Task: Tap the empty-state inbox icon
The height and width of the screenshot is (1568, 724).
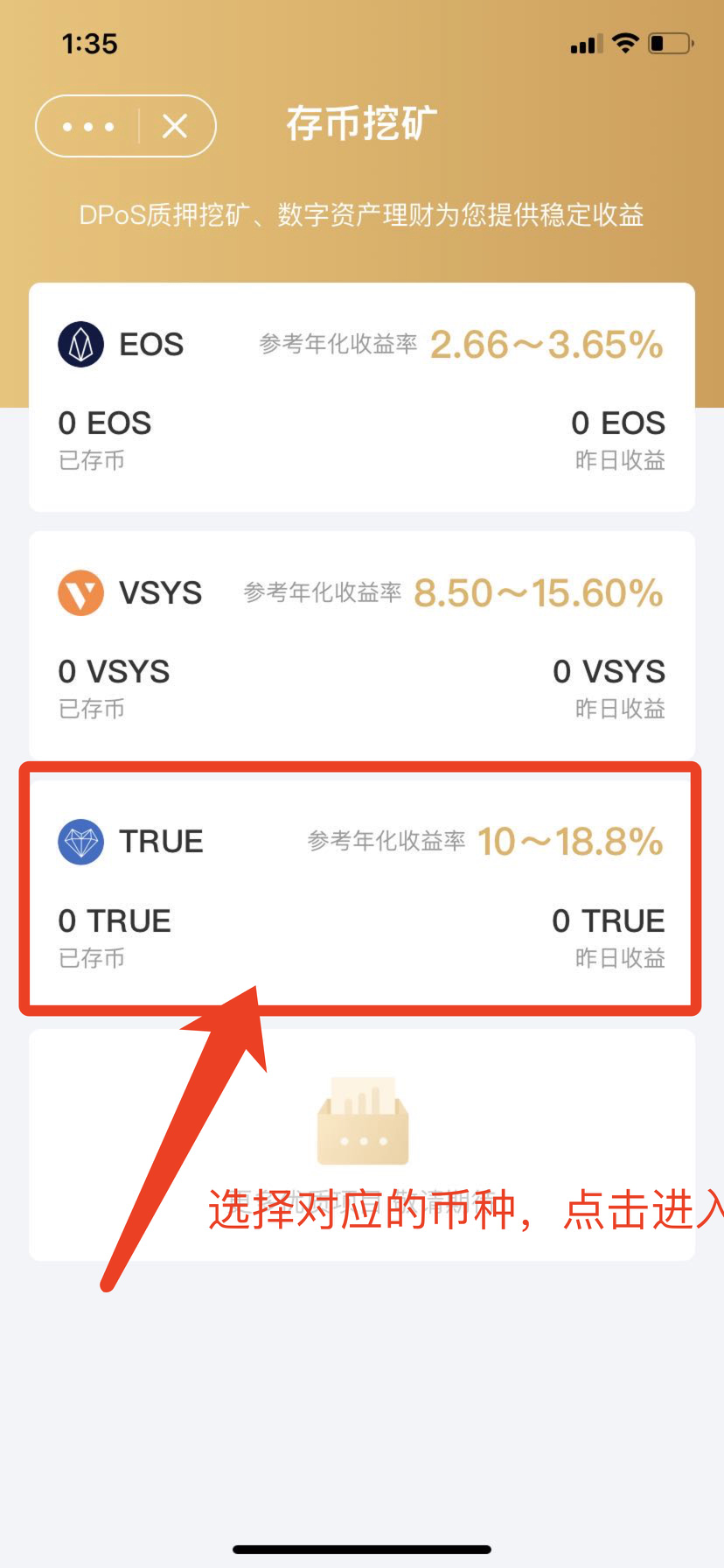Action: pos(362,1123)
